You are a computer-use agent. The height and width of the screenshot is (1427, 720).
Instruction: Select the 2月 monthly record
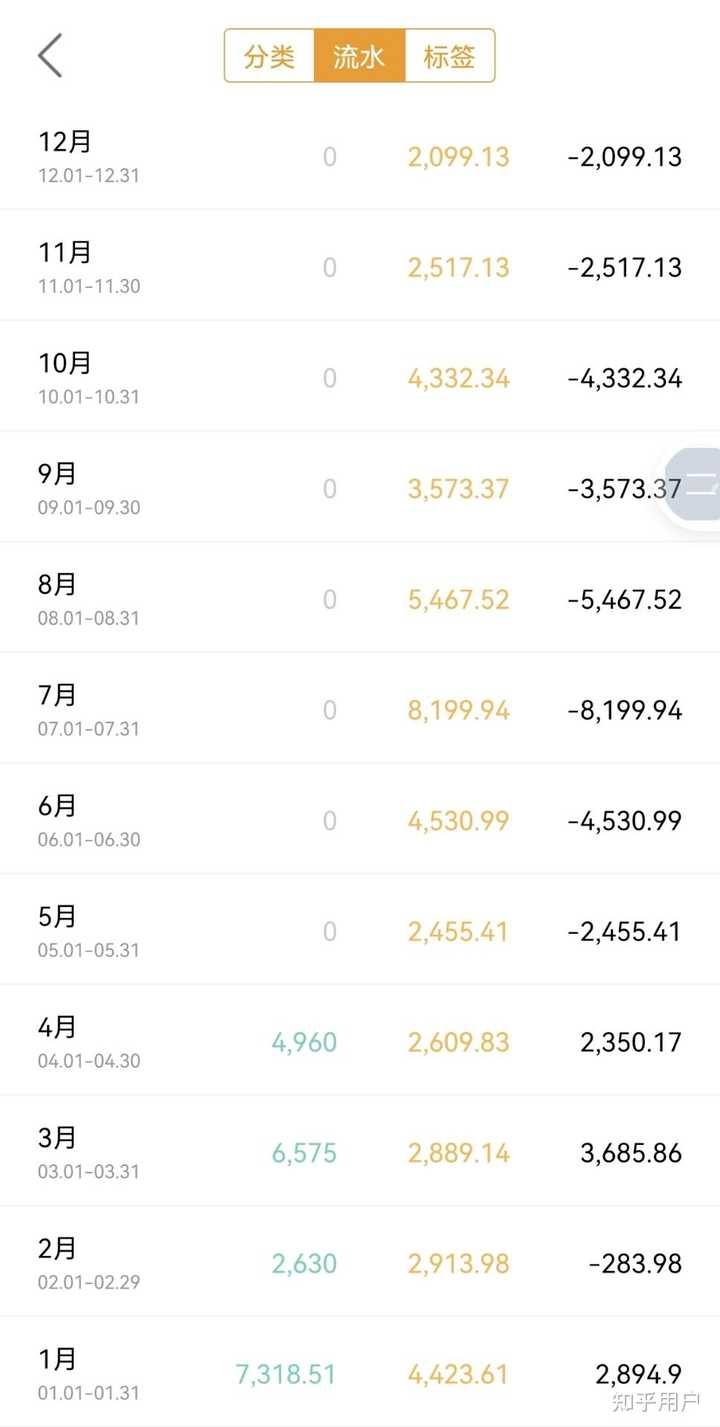(360, 1263)
